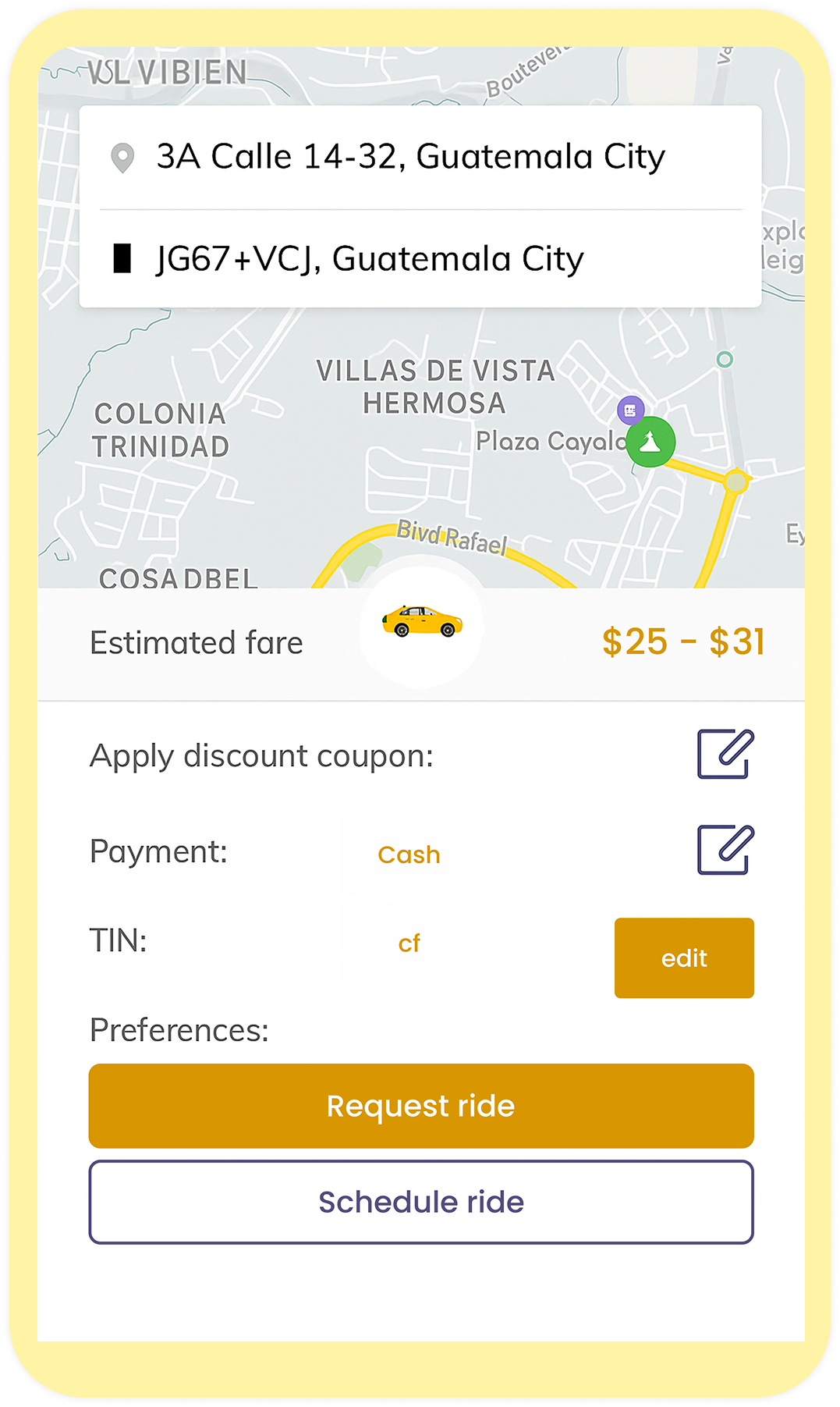Request the ride now
Viewport: 840px width, 1407px height.
421,1106
